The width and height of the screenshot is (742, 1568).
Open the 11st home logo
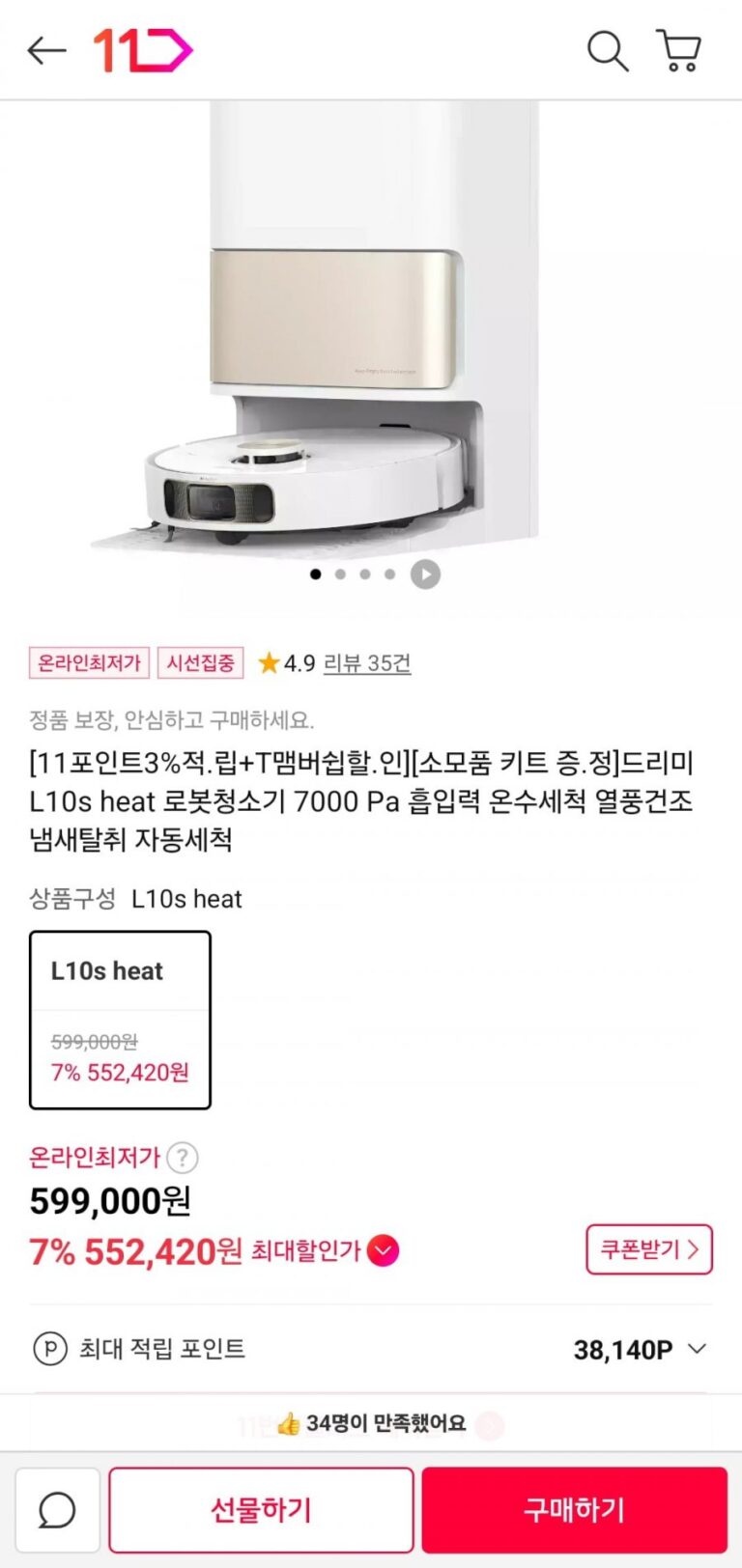[x=142, y=50]
